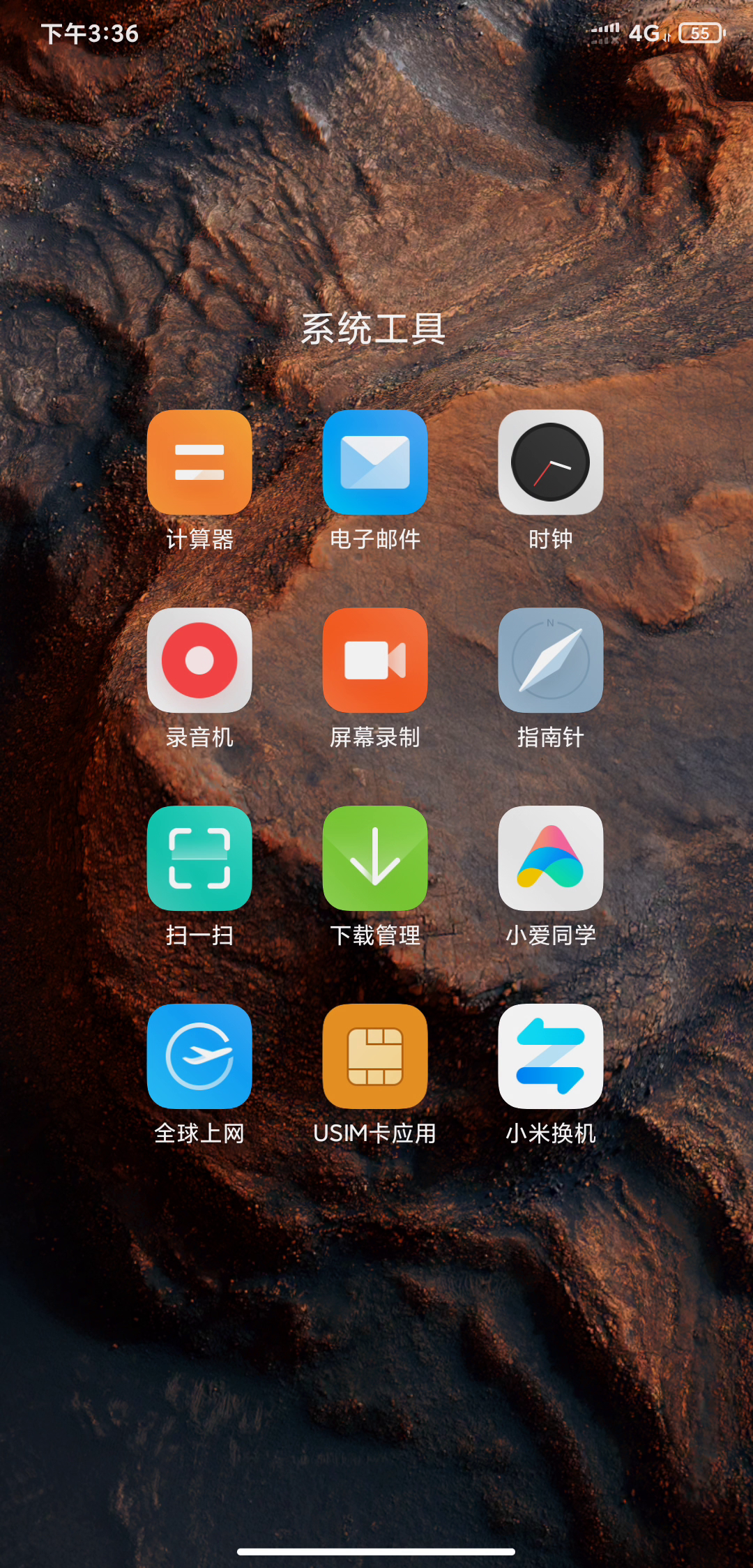Open the 计算器 calculator app
The width and height of the screenshot is (753, 1568).
(199, 462)
